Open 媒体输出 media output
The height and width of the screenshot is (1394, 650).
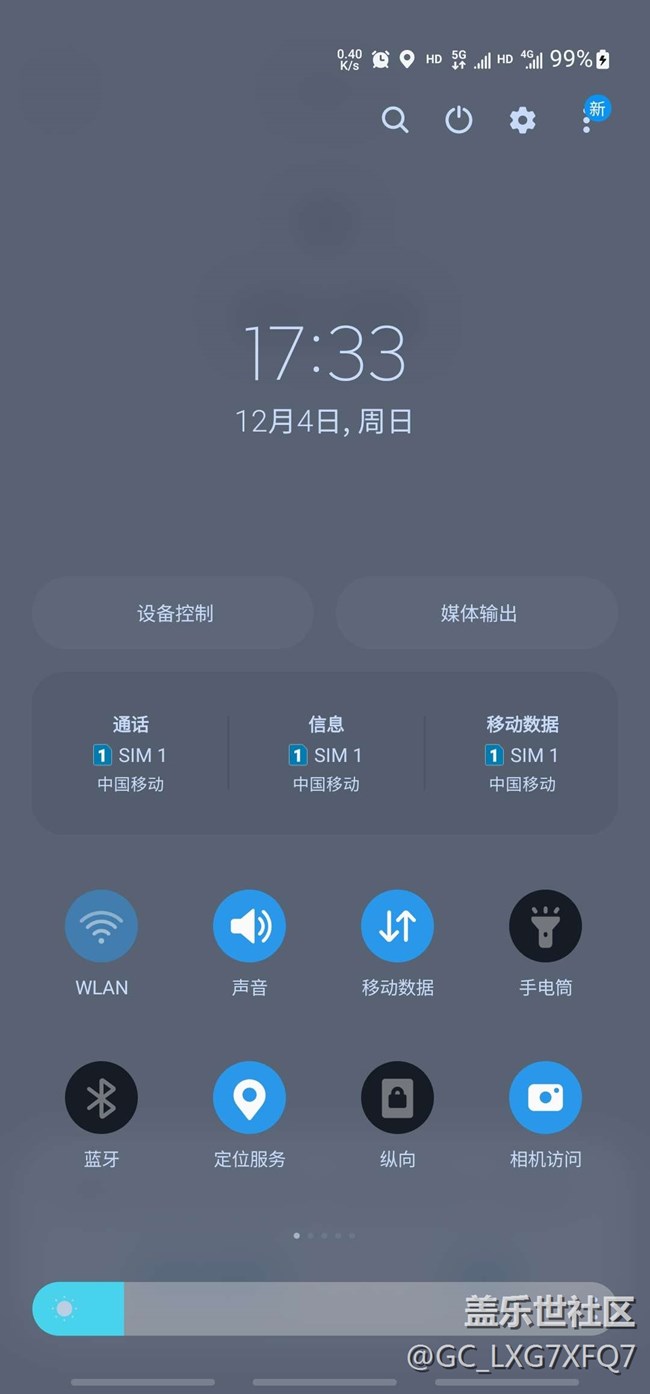(476, 613)
